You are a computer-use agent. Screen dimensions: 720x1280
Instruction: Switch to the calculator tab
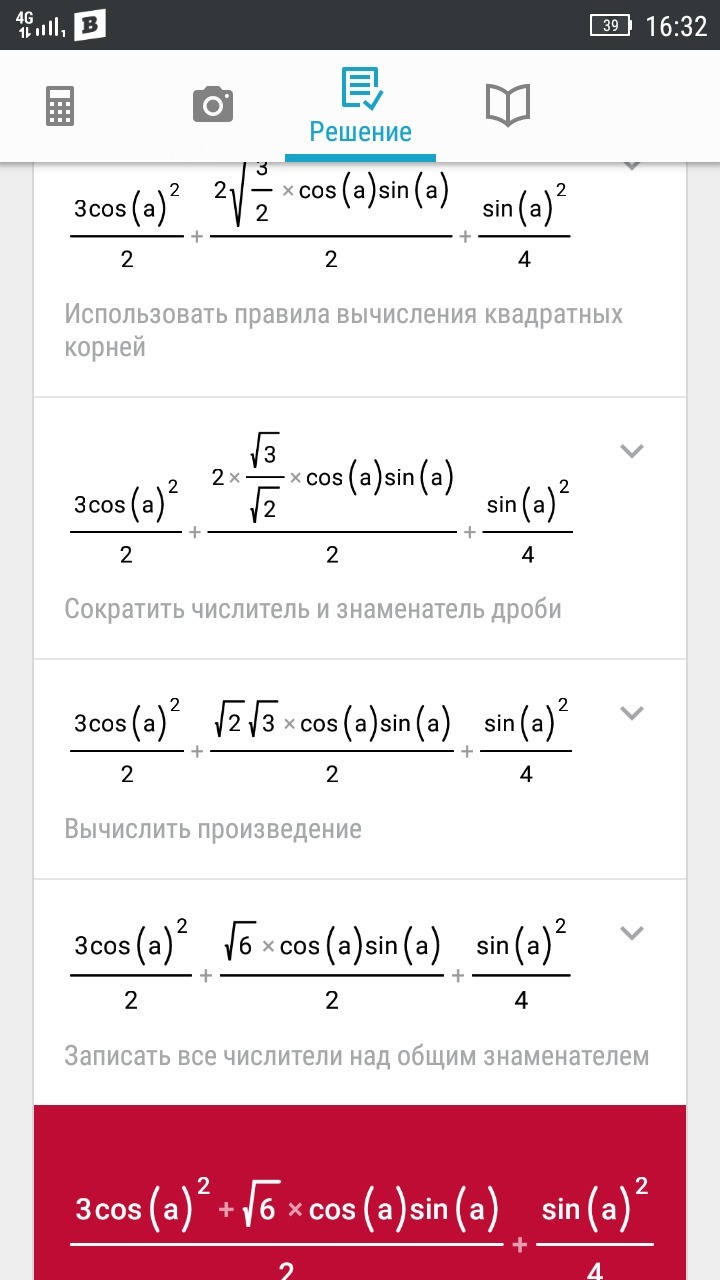coord(60,106)
